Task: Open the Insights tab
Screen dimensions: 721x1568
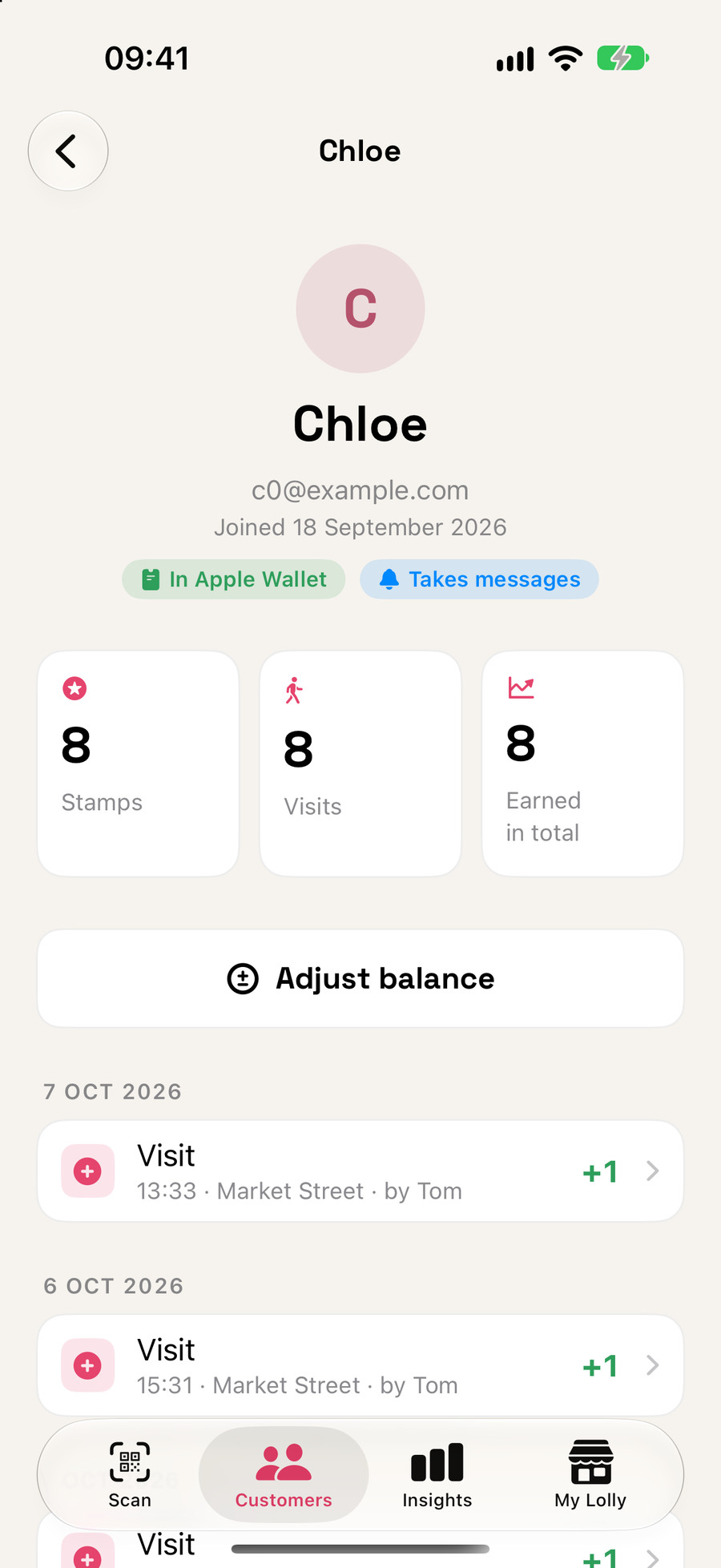Action: point(437,1474)
